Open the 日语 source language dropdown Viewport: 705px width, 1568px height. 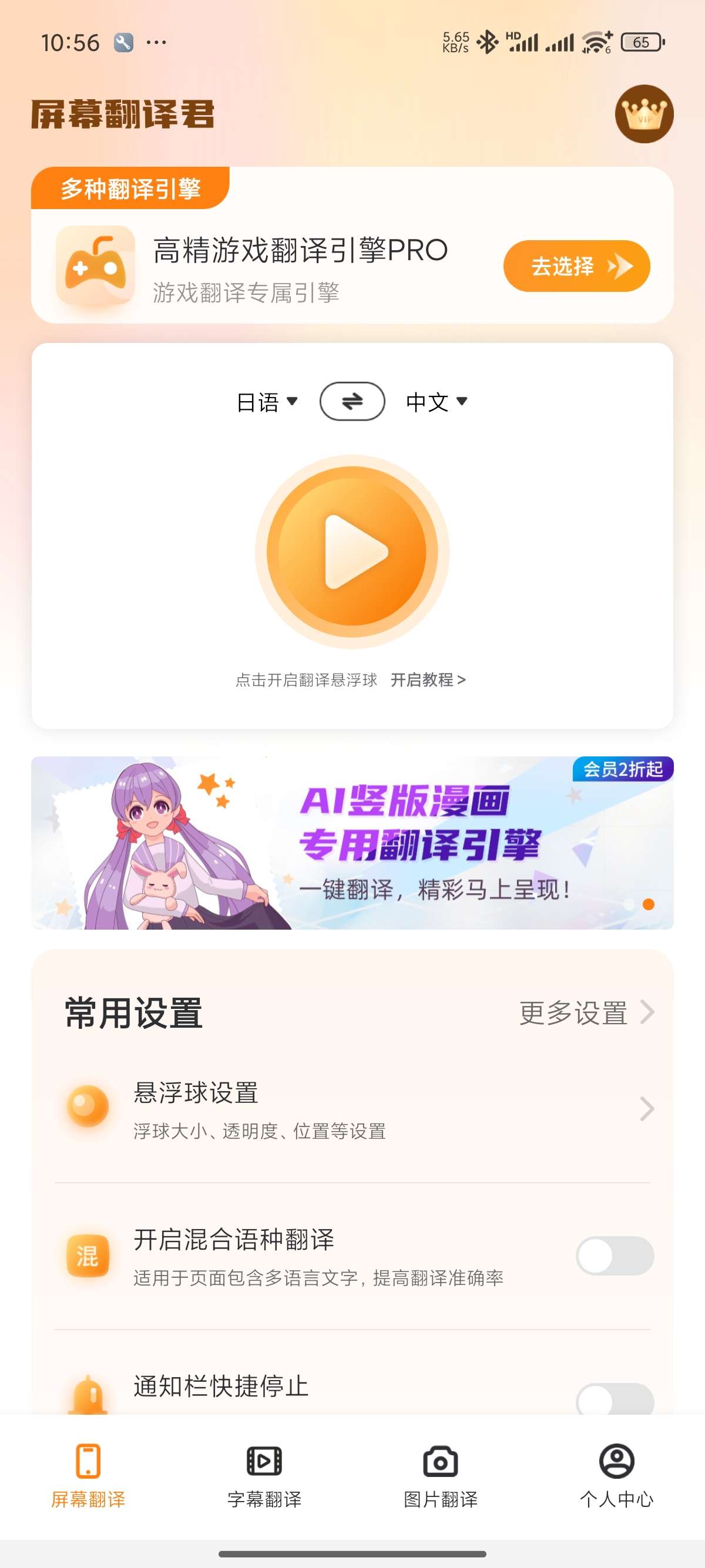(x=267, y=402)
